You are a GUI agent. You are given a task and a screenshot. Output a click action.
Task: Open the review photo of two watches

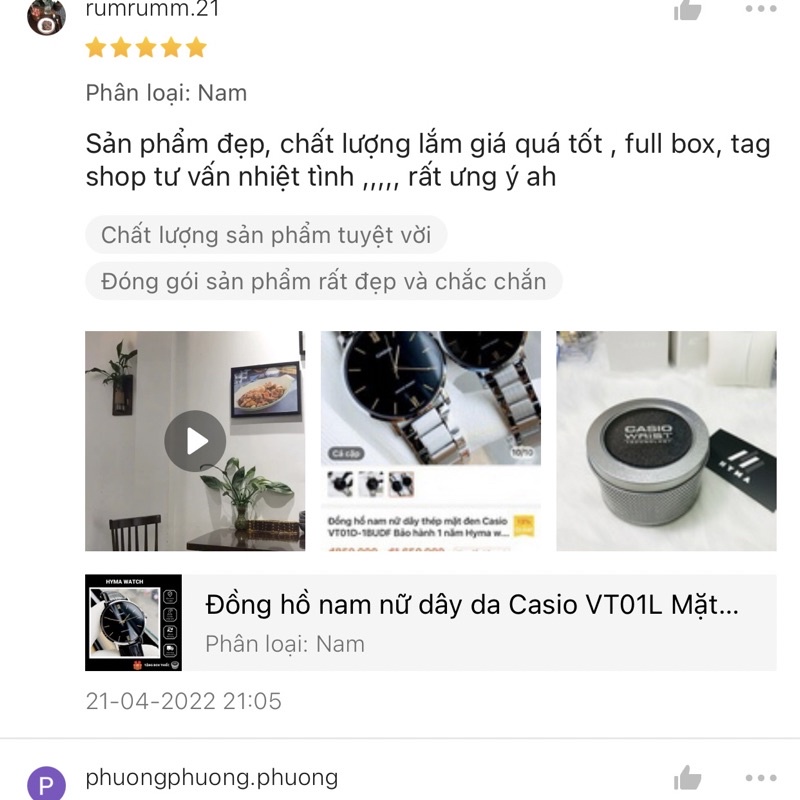pyautogui.click(x=431, y=441)
